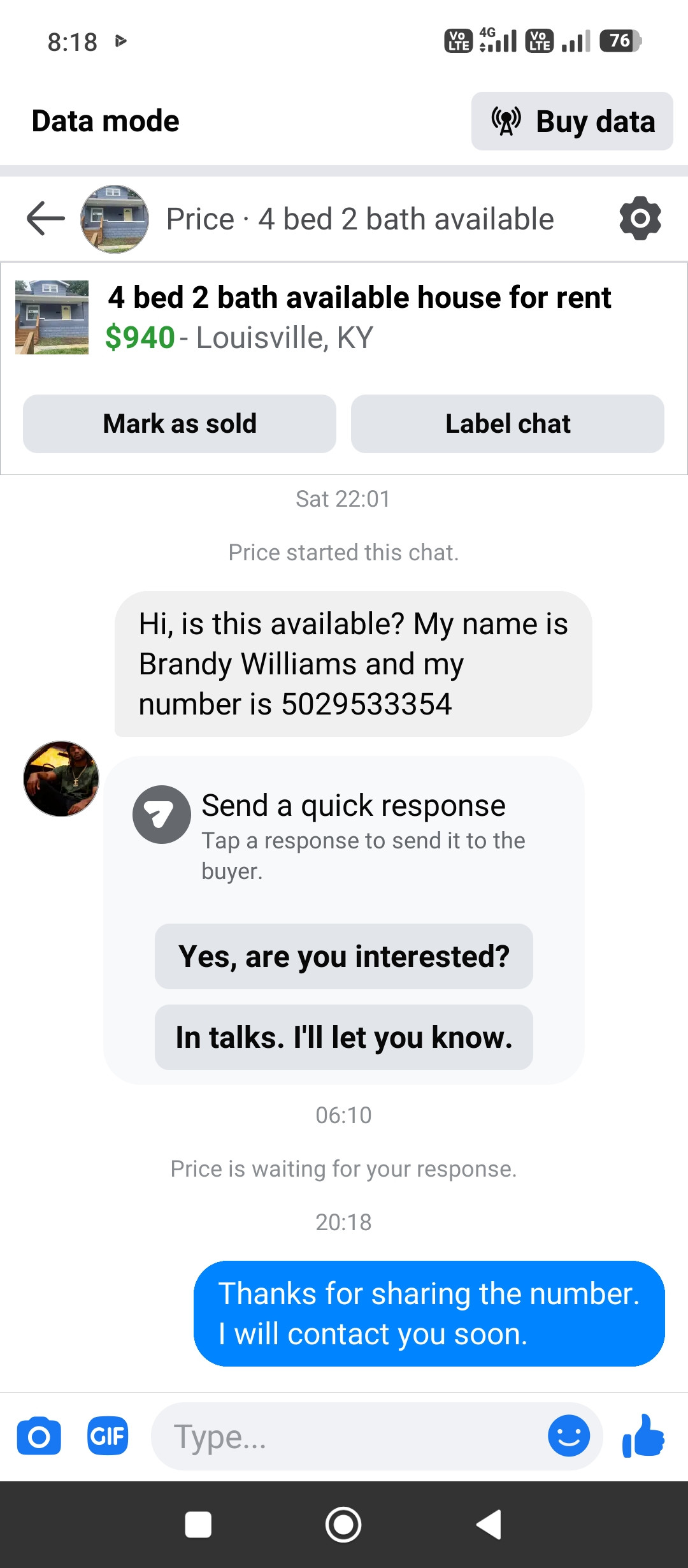The width and height of the screenshot is (688, 1568).
Task: Open Price's profile picture in chat
Action: [61, 778]
